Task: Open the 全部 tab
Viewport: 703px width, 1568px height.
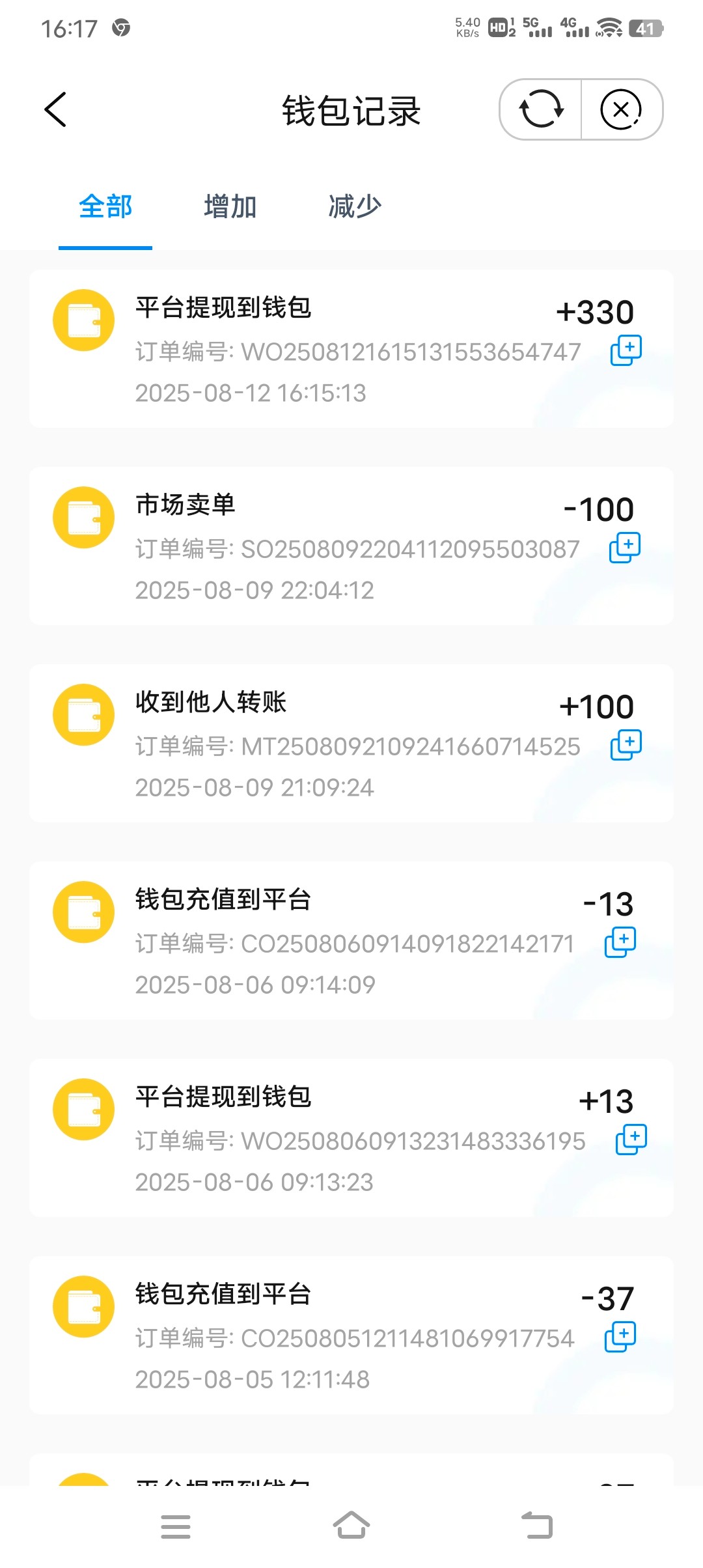Action: click(105, 206)
